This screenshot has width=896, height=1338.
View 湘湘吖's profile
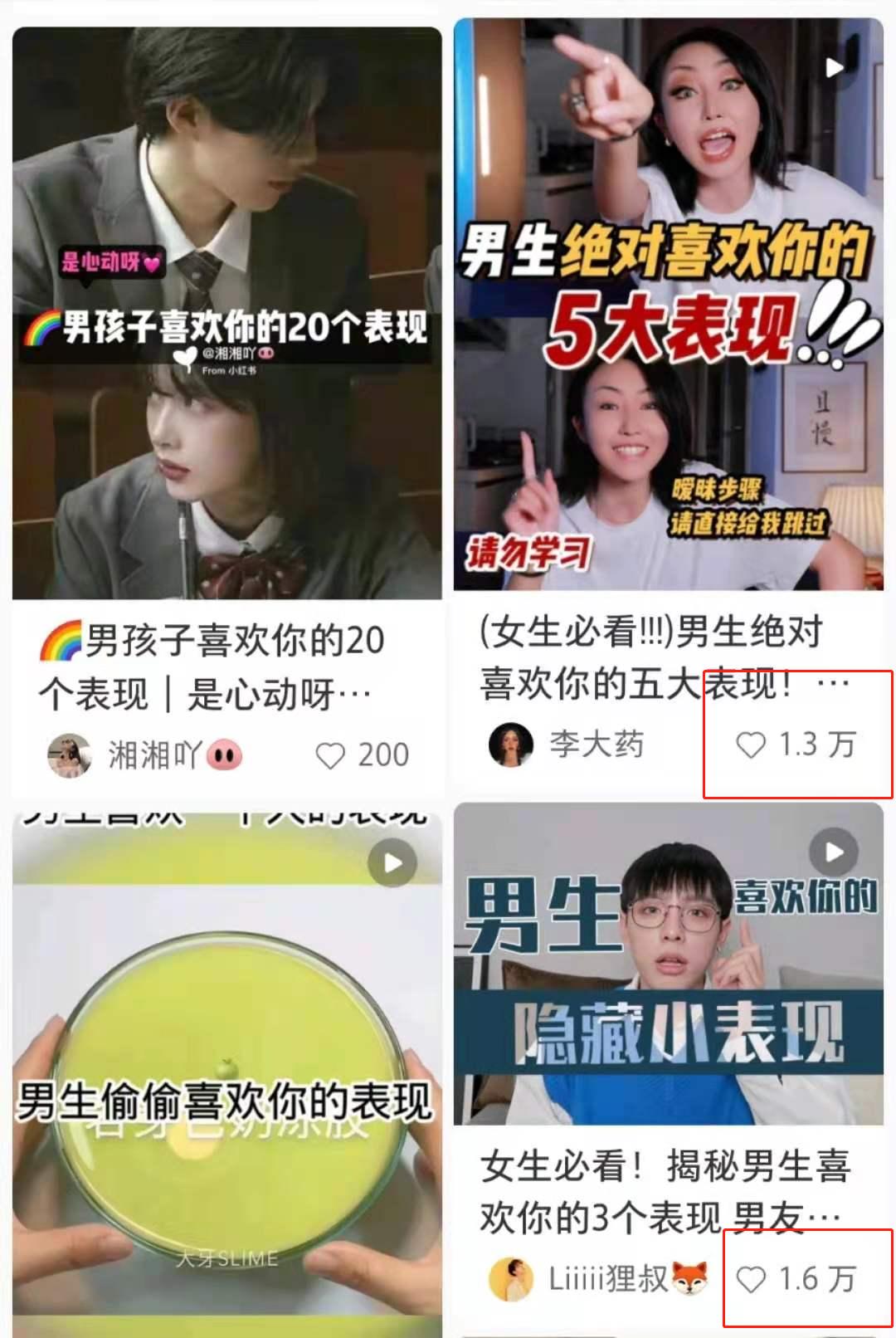(70, 755)
